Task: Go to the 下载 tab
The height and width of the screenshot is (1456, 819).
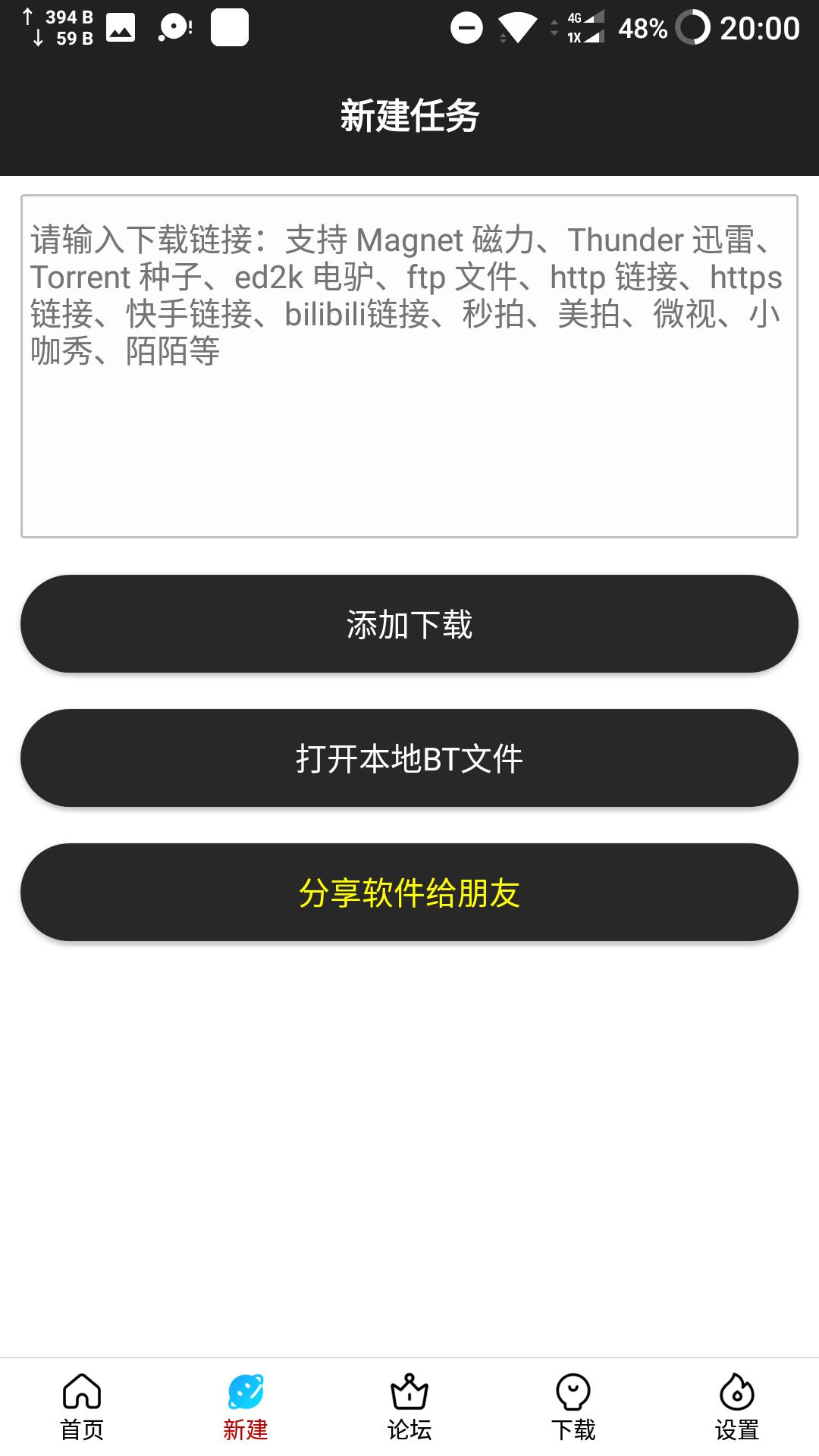Action: [x=573, y=1407]
